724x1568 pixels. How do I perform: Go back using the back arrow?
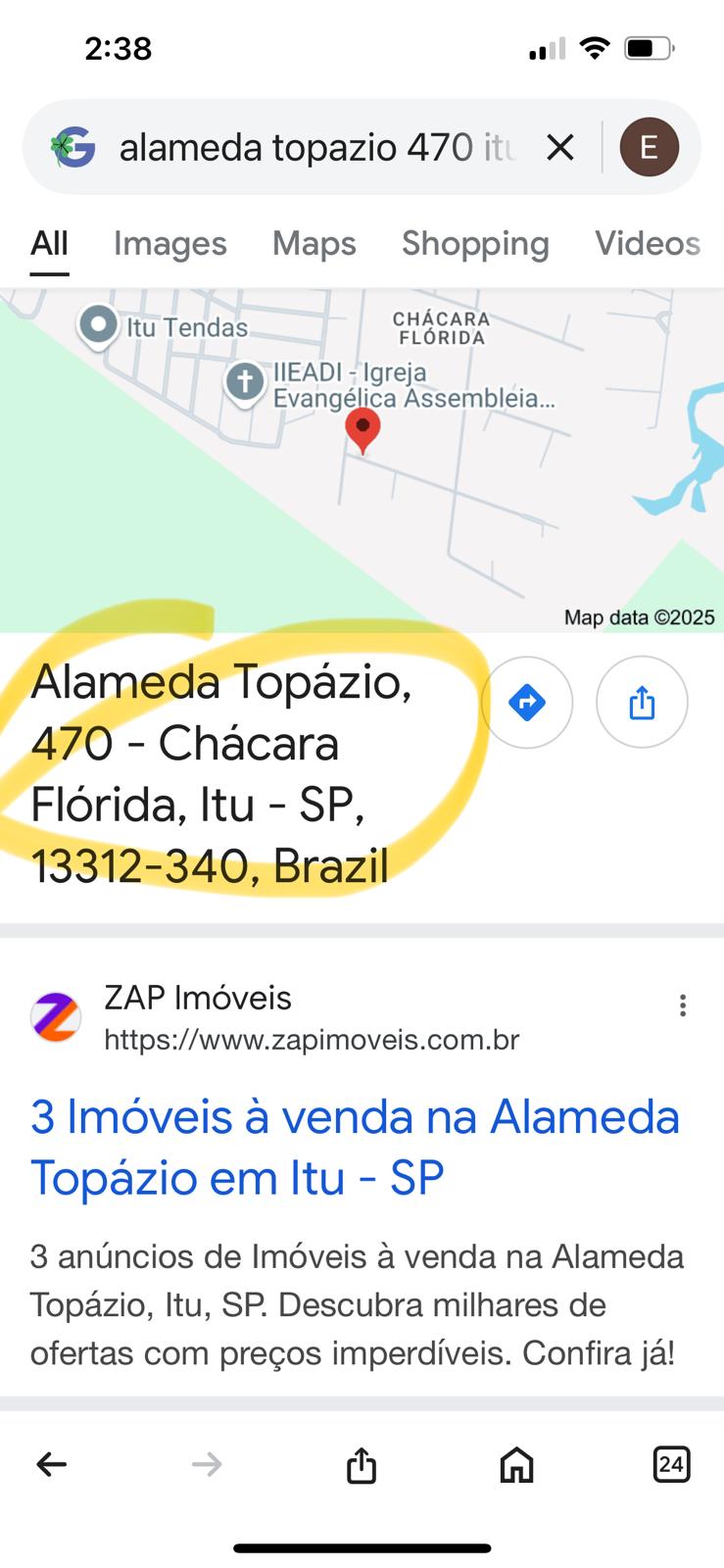coord(51,1465)
